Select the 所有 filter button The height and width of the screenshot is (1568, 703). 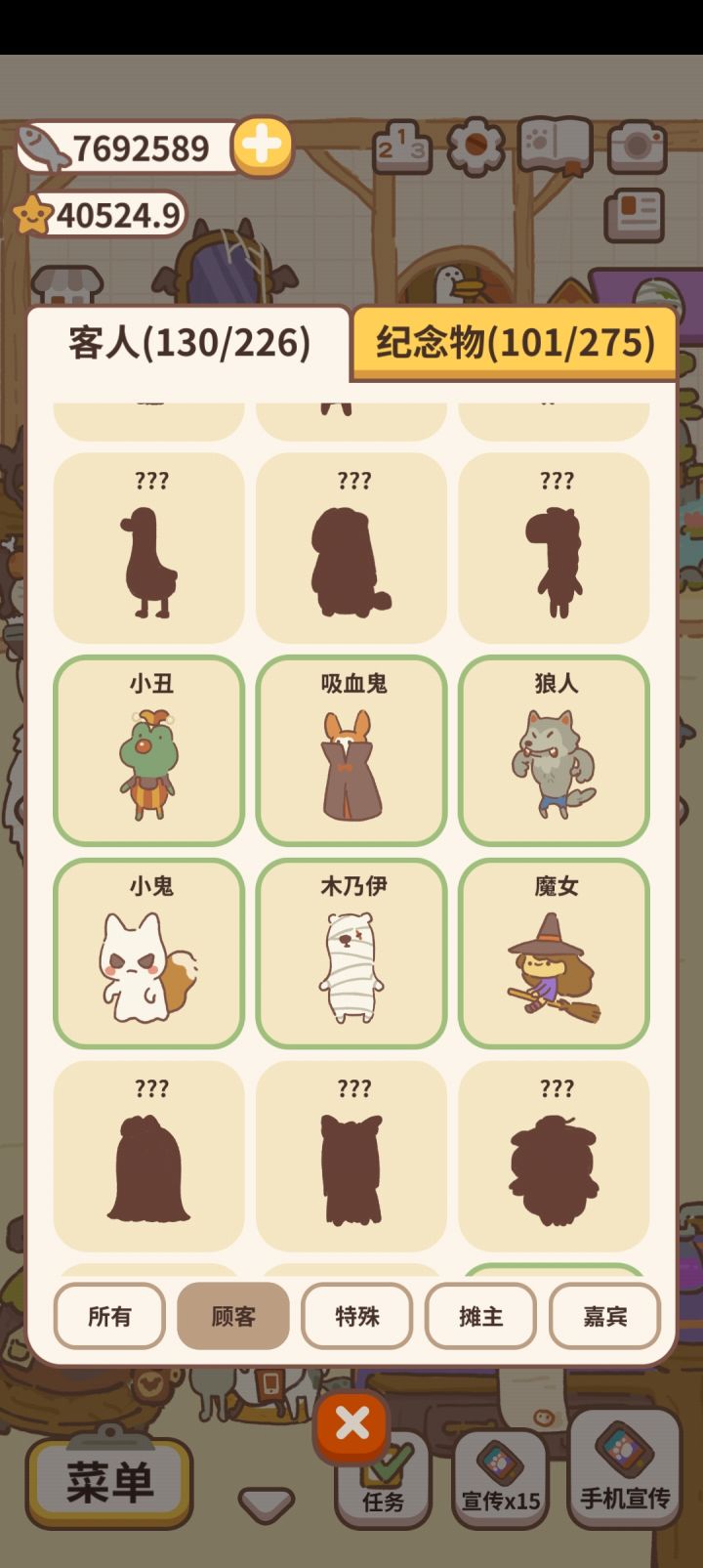point(108,1317)
